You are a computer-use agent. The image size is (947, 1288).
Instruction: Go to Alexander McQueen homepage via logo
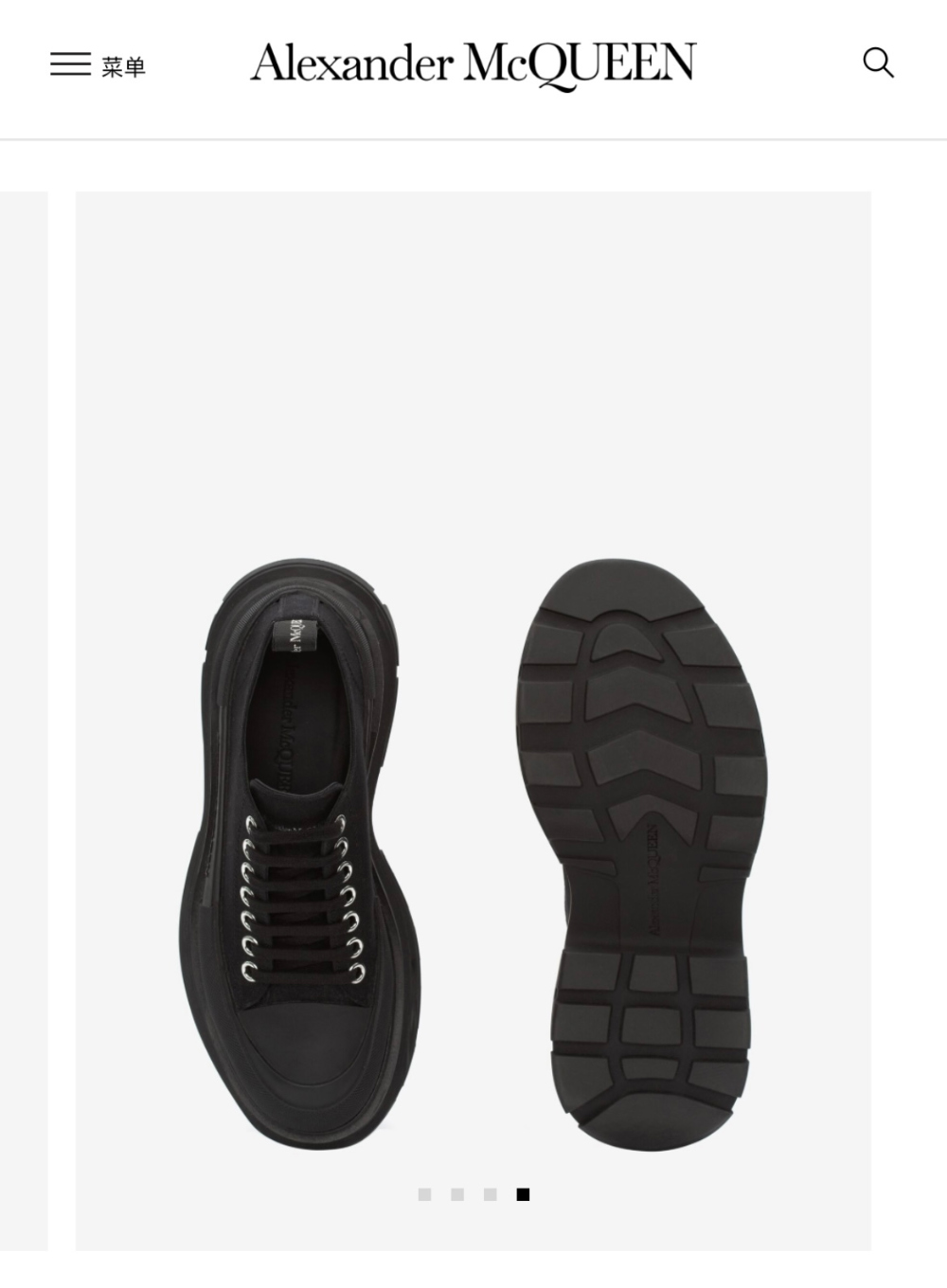473,64
